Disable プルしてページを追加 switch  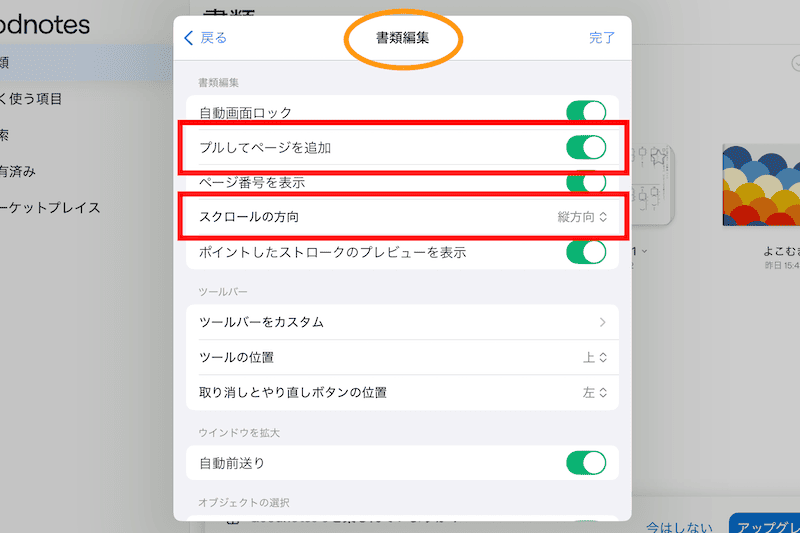(586, 147)
